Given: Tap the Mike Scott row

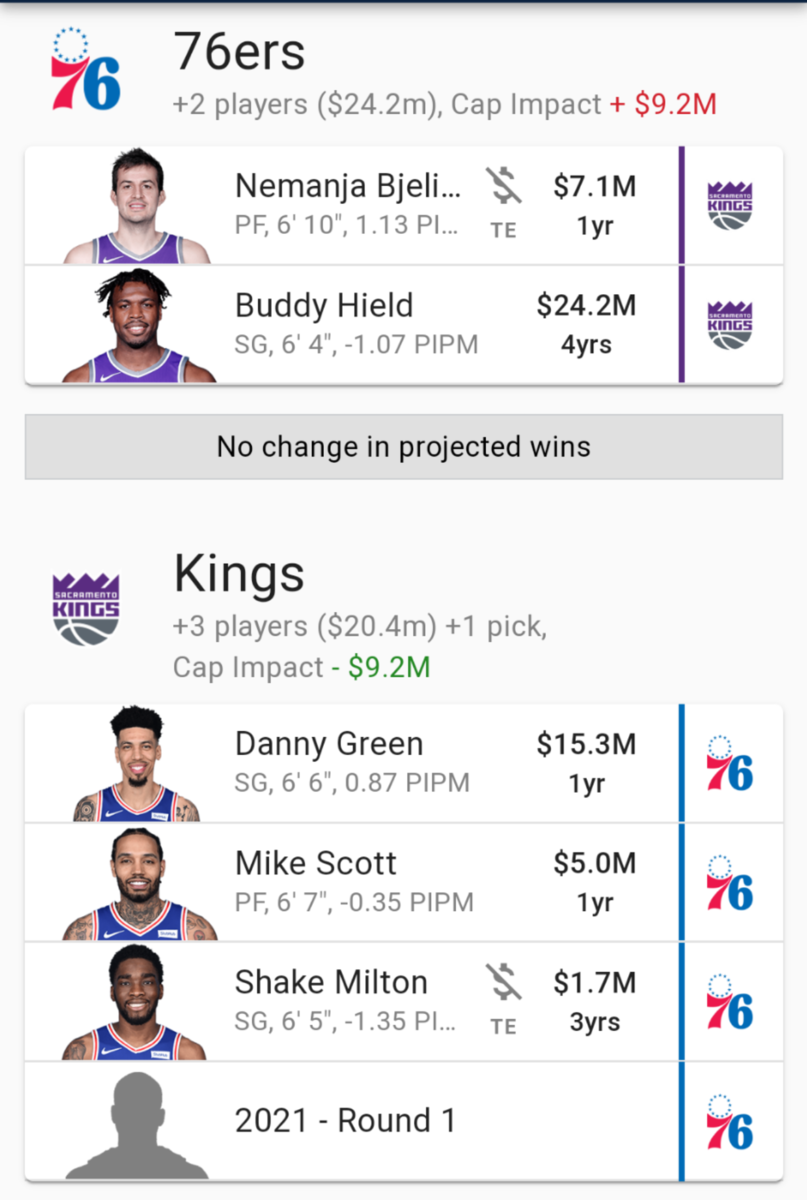Looking at the screenshot, I should [350, 882].
